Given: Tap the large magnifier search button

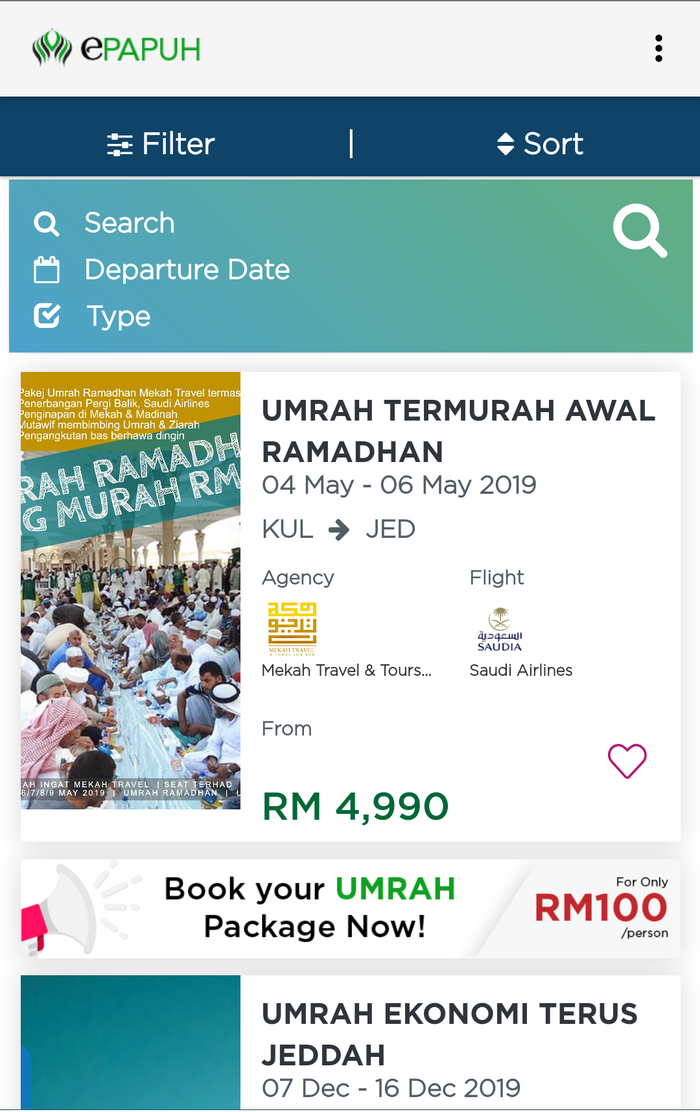Looking at the screenshot, I should 640,231.
